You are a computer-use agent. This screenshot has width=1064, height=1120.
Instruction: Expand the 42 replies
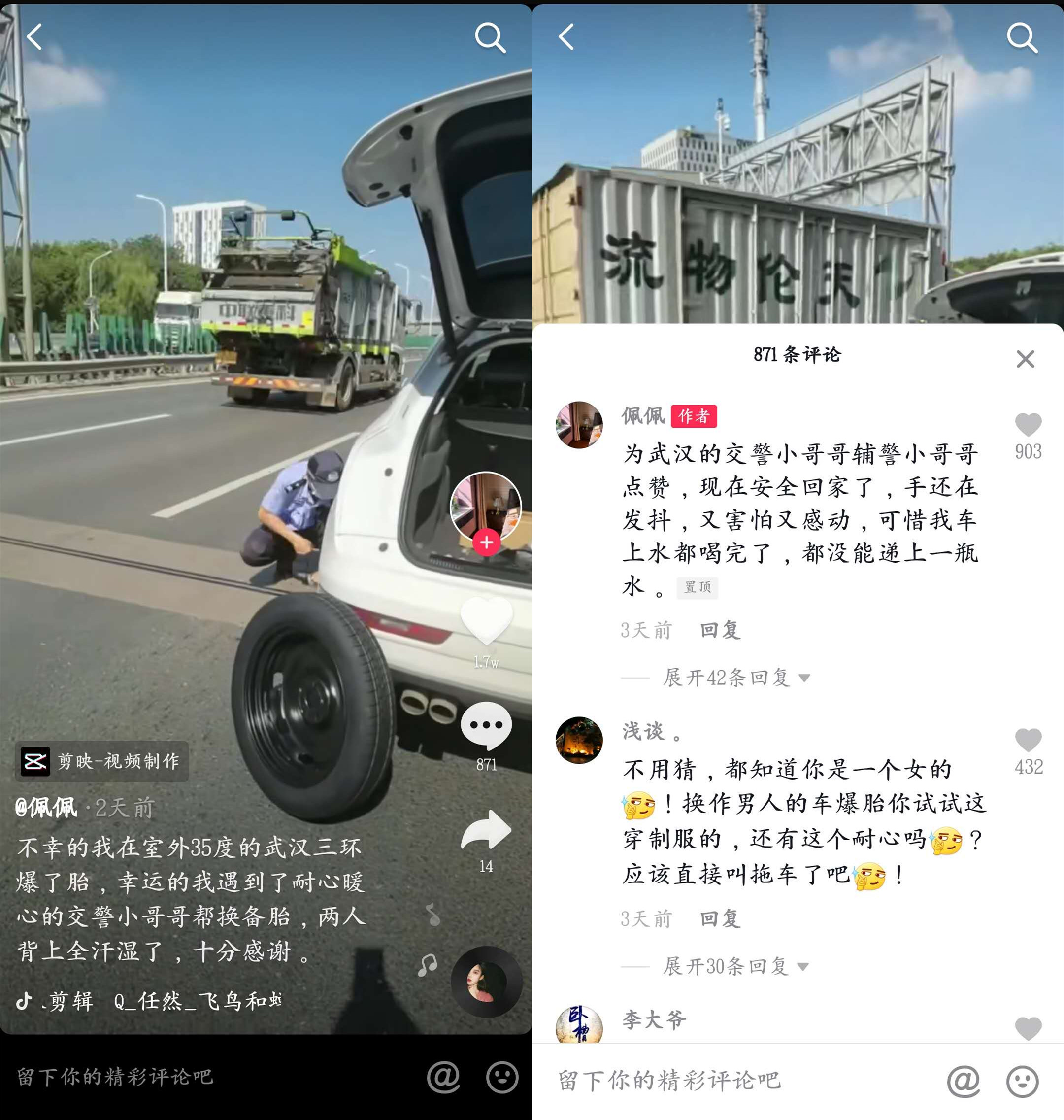click(735, 678)
